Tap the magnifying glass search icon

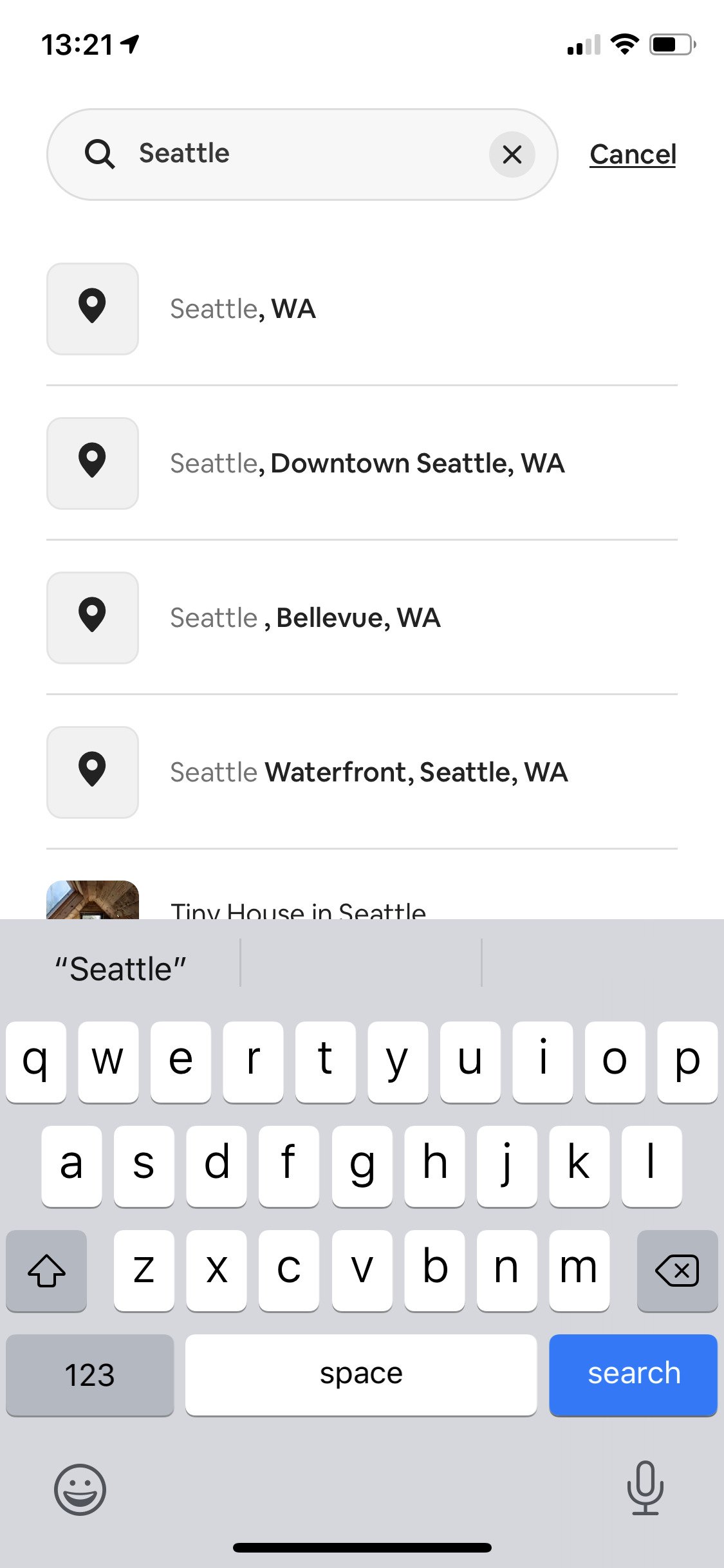(x=100, y=154)
